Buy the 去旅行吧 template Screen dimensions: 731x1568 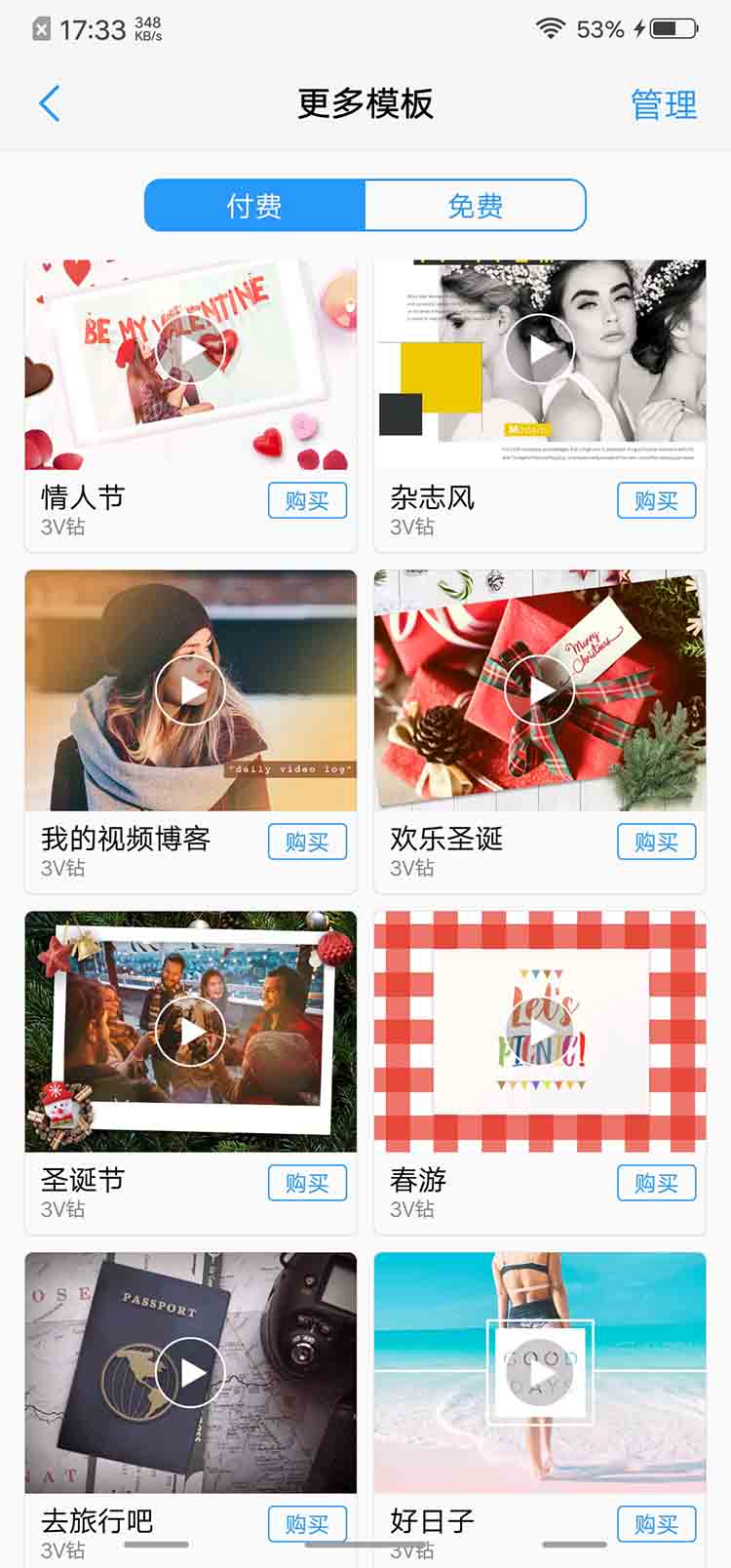(307, 1524)
